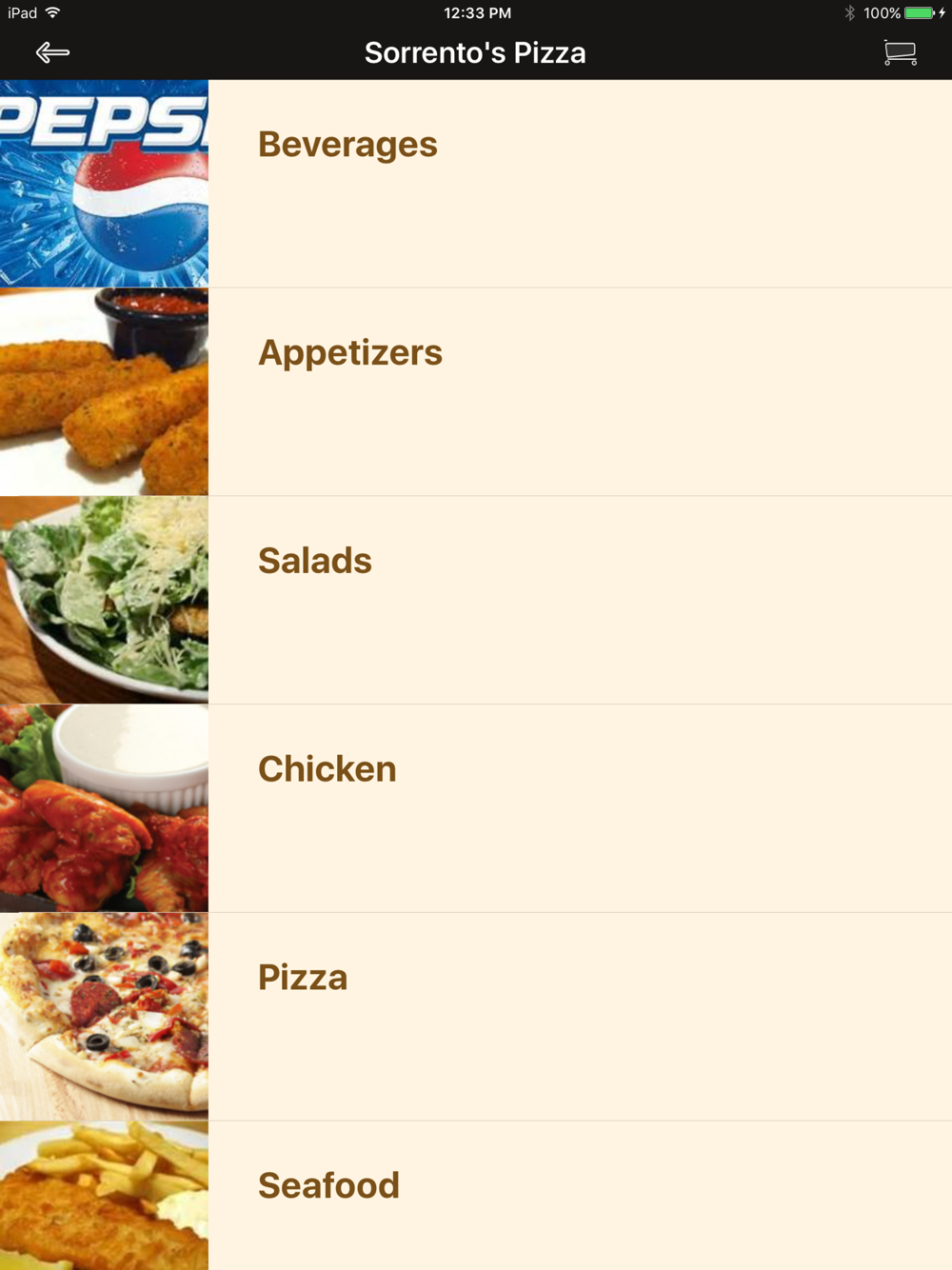The width and height of the screenshot is (952, 1270).
Task: Open the Pizza category
Action: click(x=303, y=978)
